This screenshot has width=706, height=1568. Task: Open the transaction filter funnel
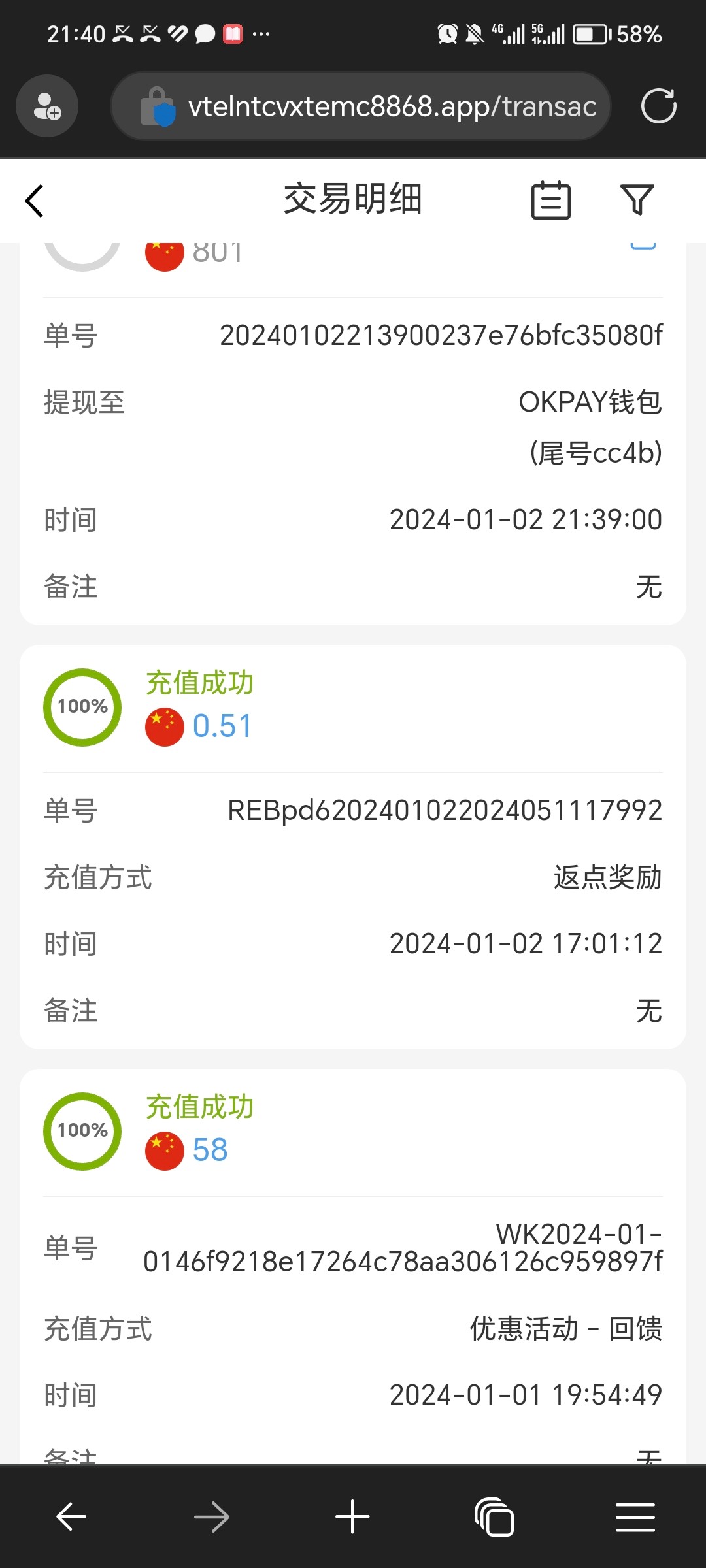(x=637, y=200)
